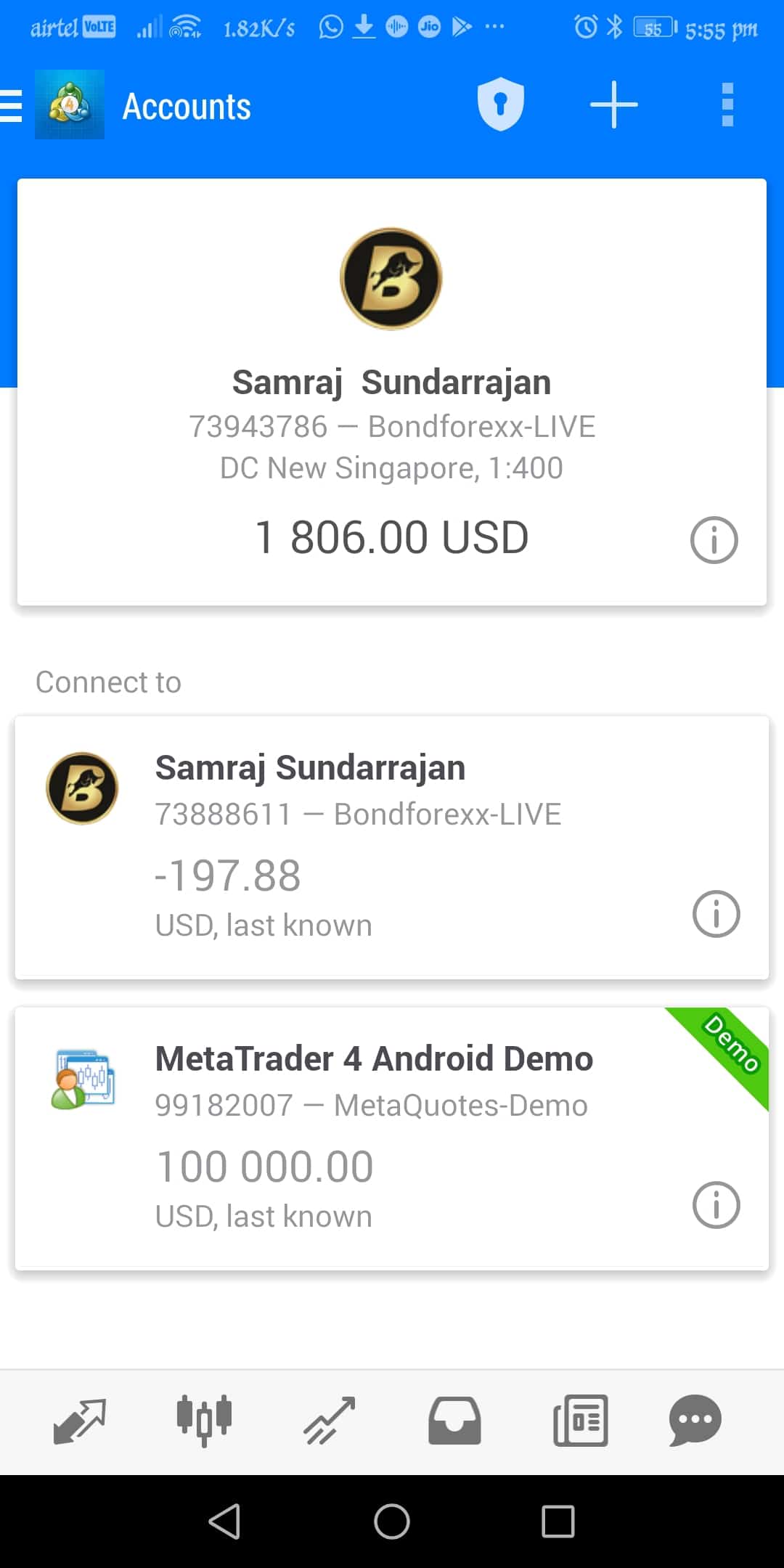Go back using system back button
Viewport: 784px width, 1568px height.
pyautogui.click(x=224, y=1522)
